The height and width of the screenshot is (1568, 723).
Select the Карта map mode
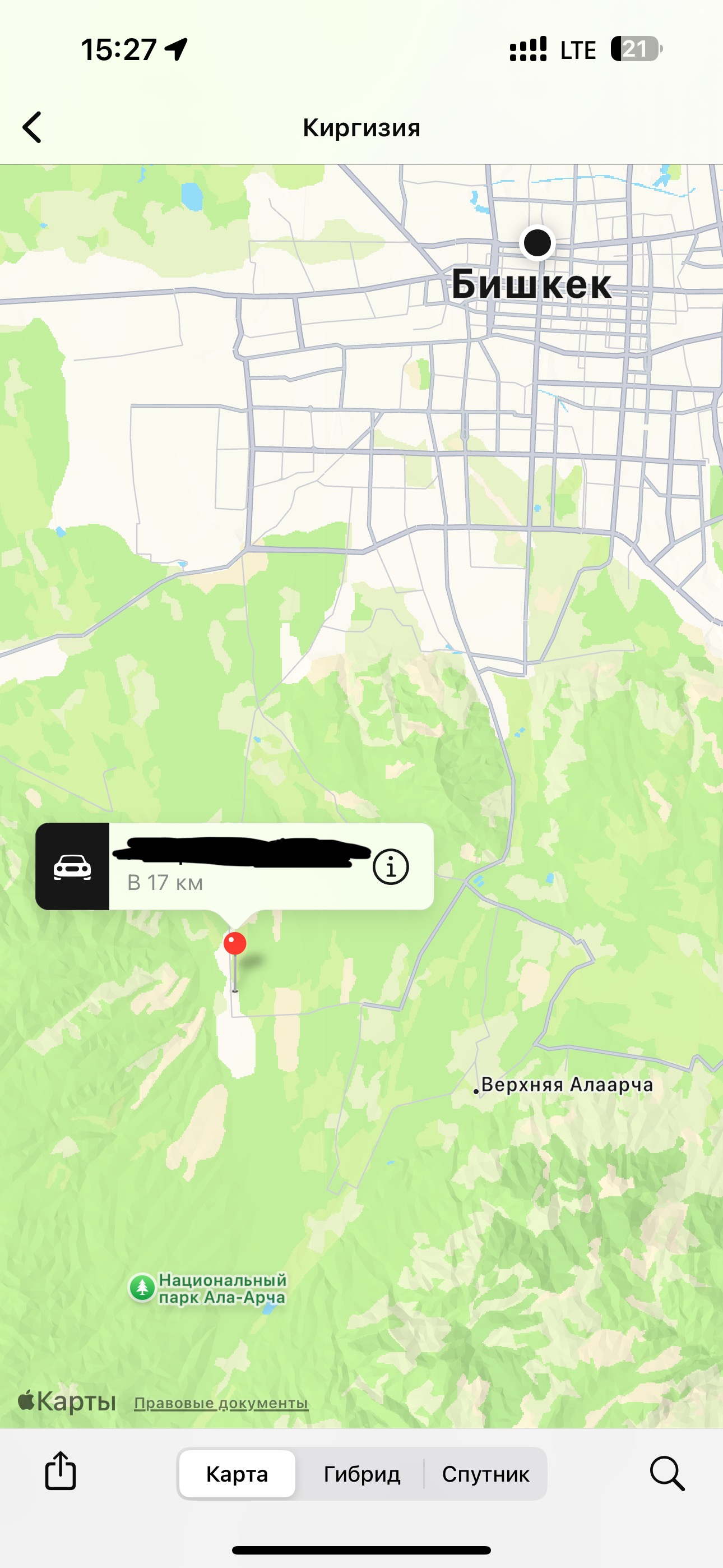[x=237, y=1474]
